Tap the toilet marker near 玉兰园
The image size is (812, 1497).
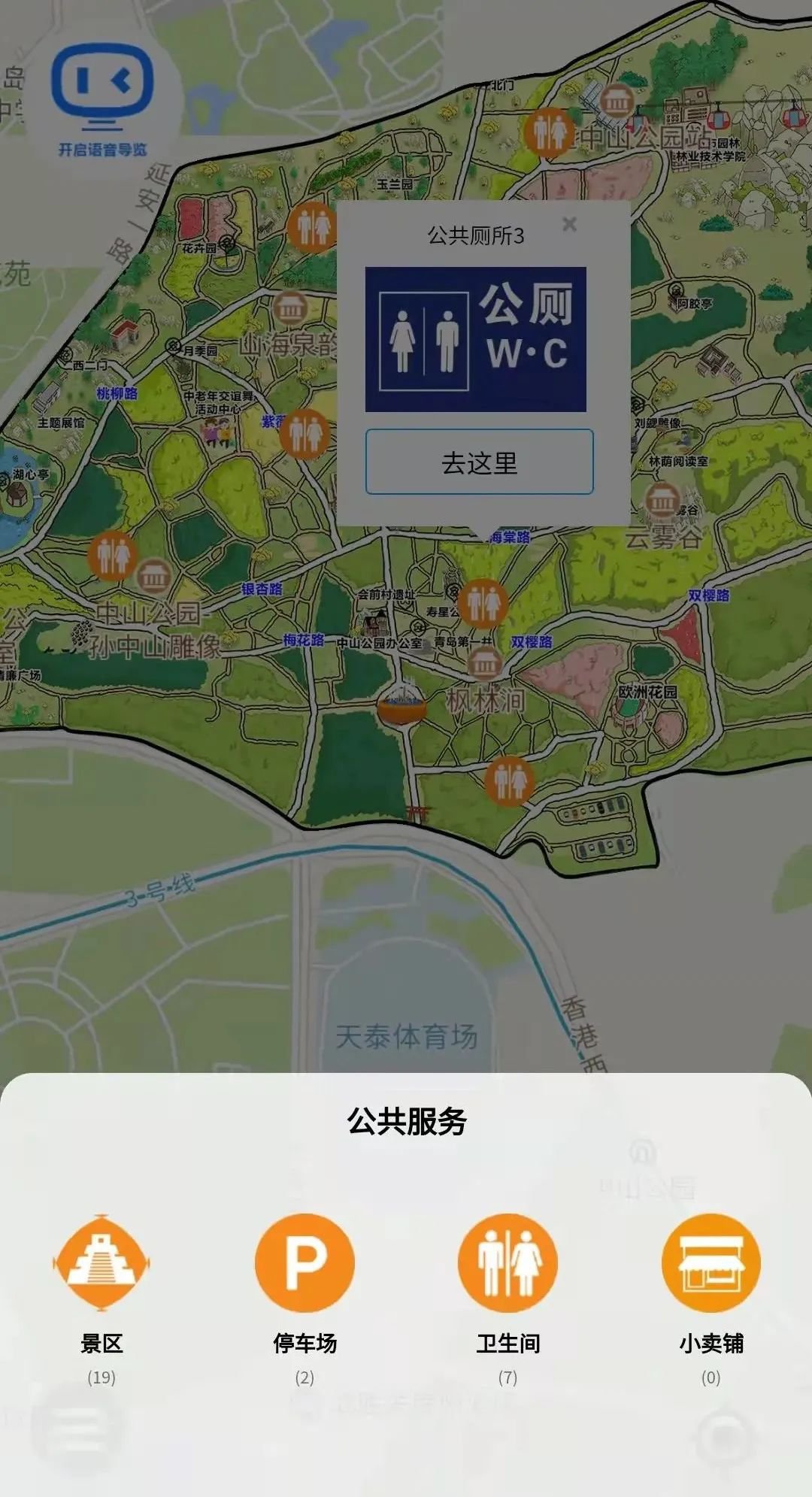[x=311, y=226]
